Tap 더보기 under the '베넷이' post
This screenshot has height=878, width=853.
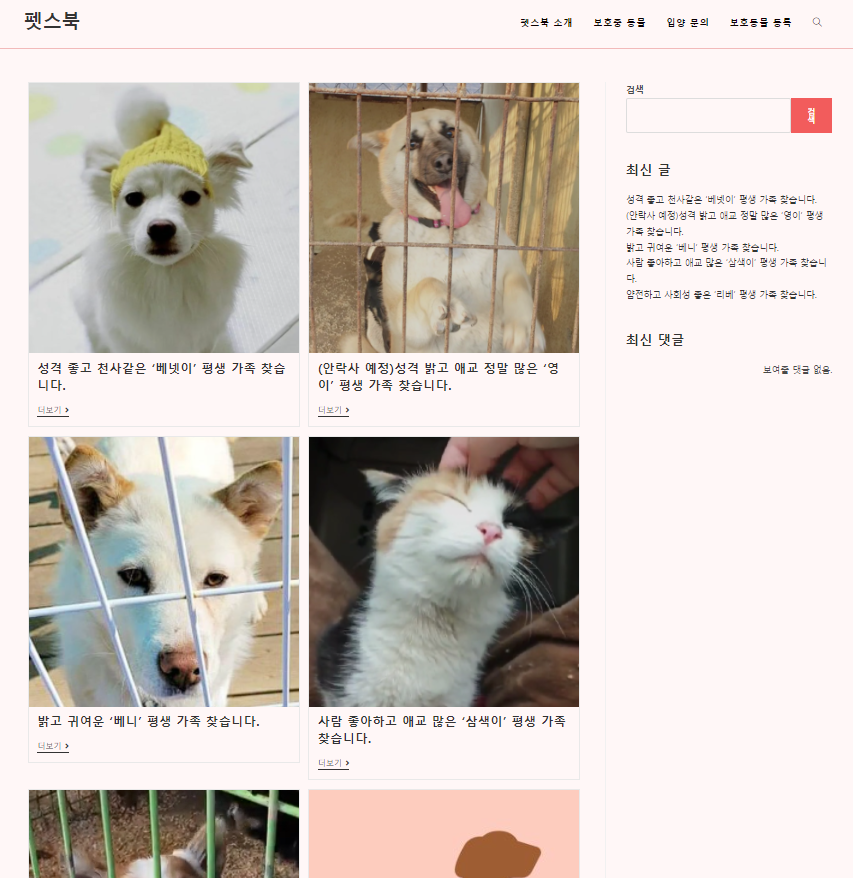click(x=53, y=410)
